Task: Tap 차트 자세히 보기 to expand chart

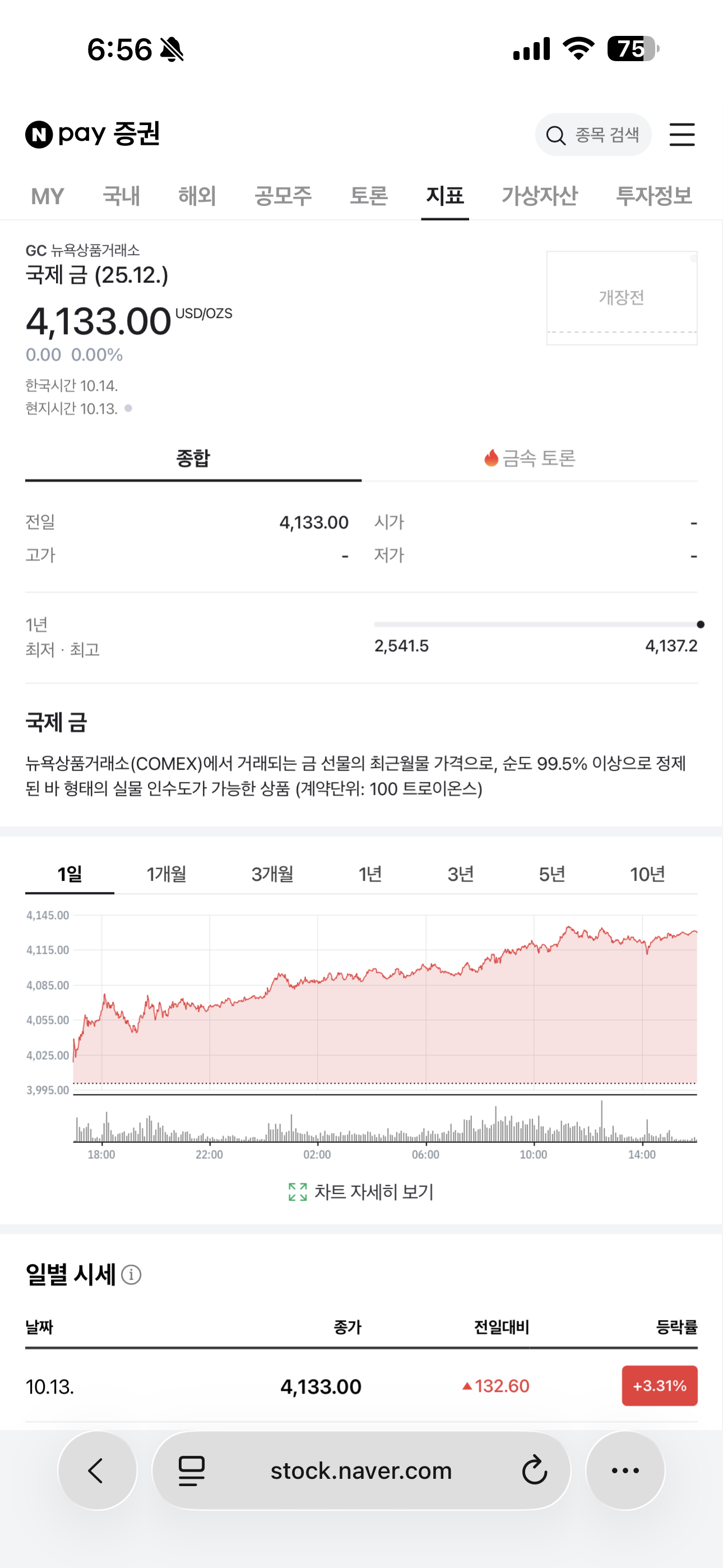Action: click(x=361, y=1192)
